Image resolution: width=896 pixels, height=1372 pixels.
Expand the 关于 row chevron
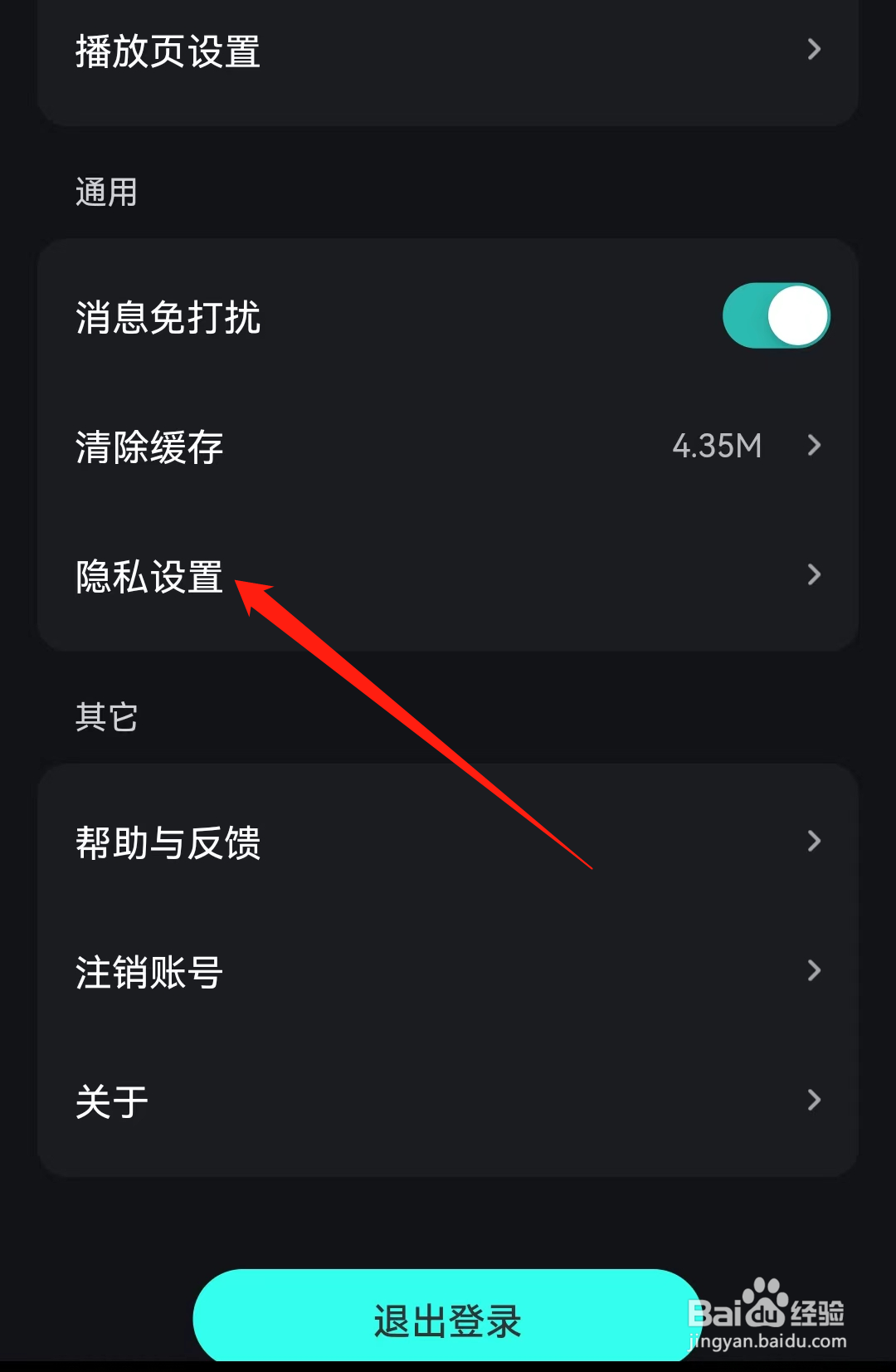[813, 1101]
